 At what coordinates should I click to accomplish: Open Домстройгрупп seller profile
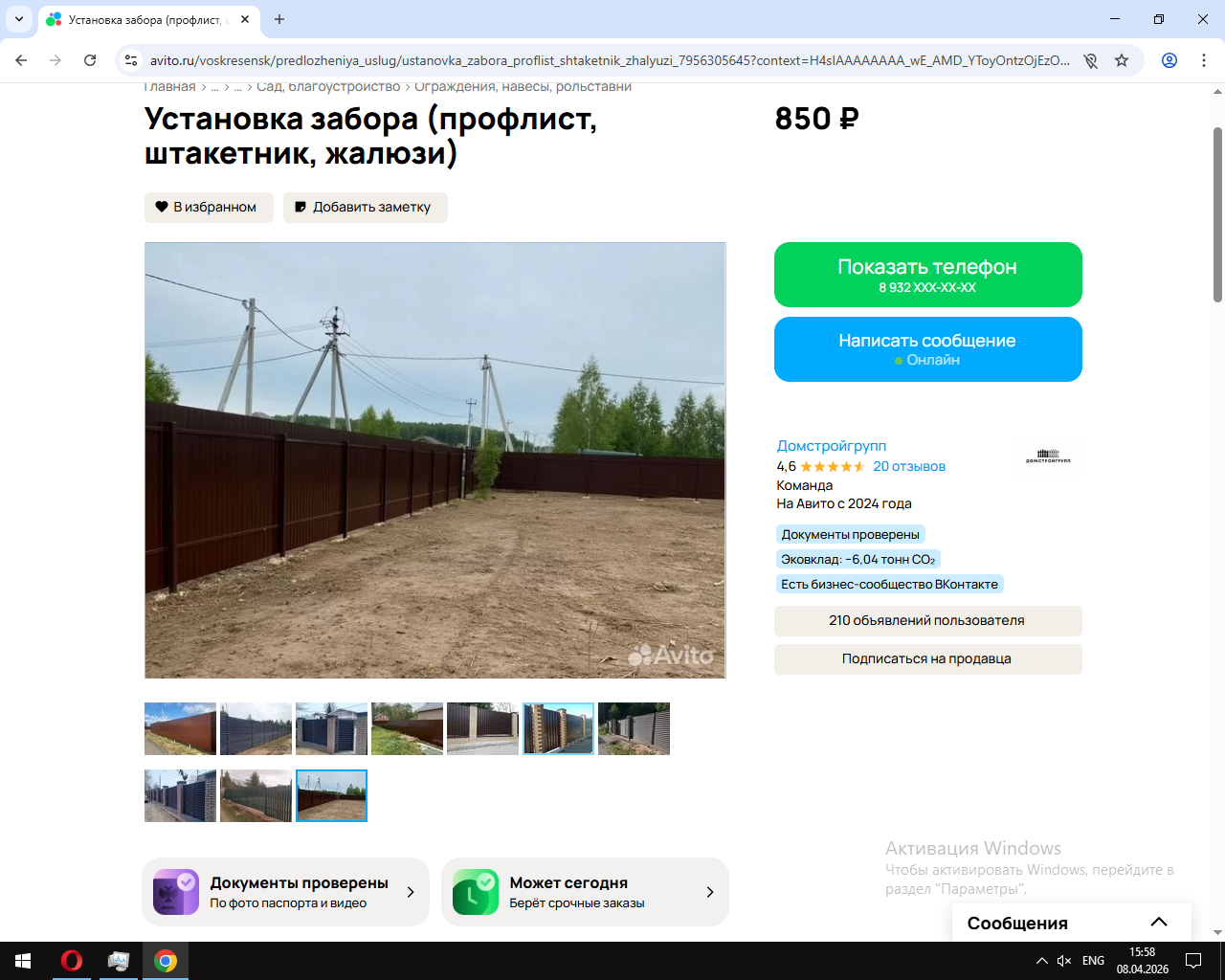(831, 446)
